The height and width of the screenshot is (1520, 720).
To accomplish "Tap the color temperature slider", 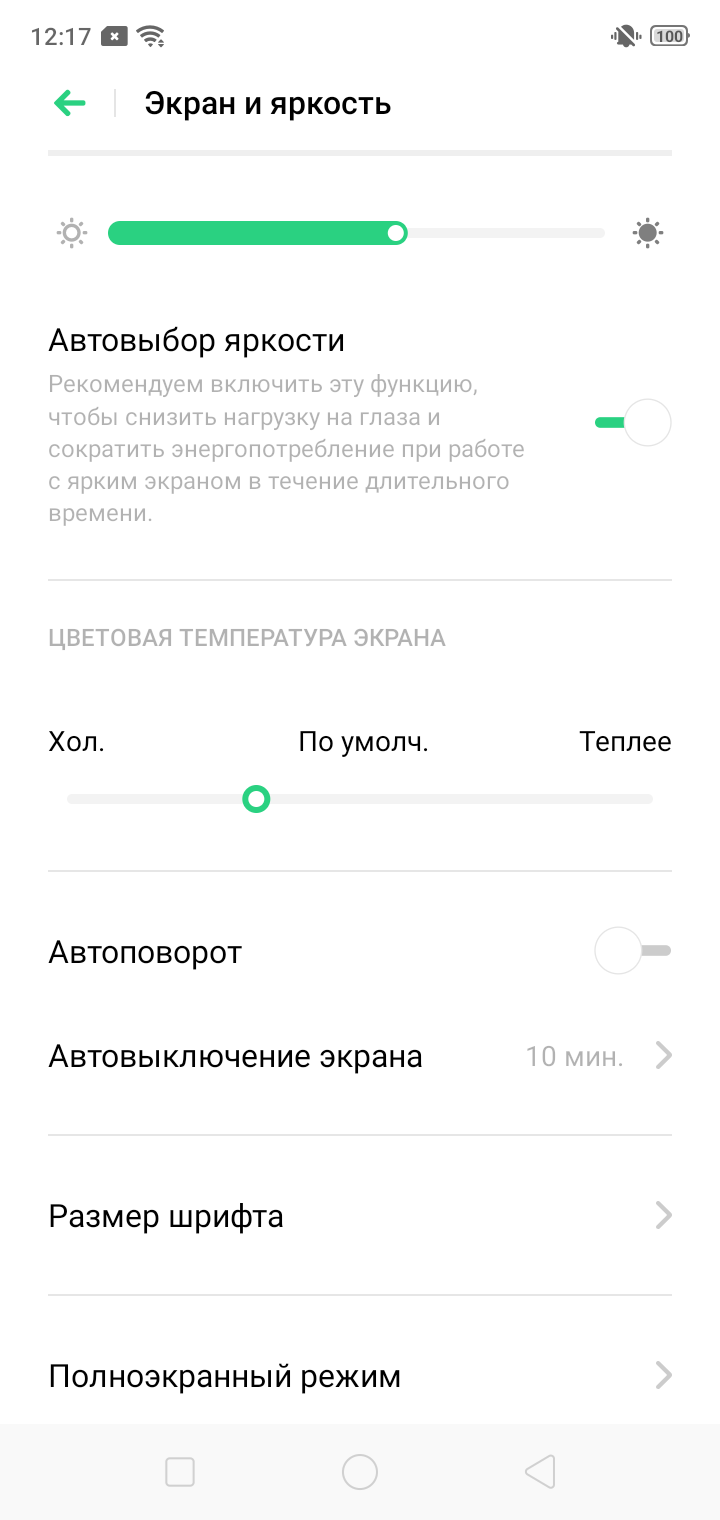I will tap(360, 799).
